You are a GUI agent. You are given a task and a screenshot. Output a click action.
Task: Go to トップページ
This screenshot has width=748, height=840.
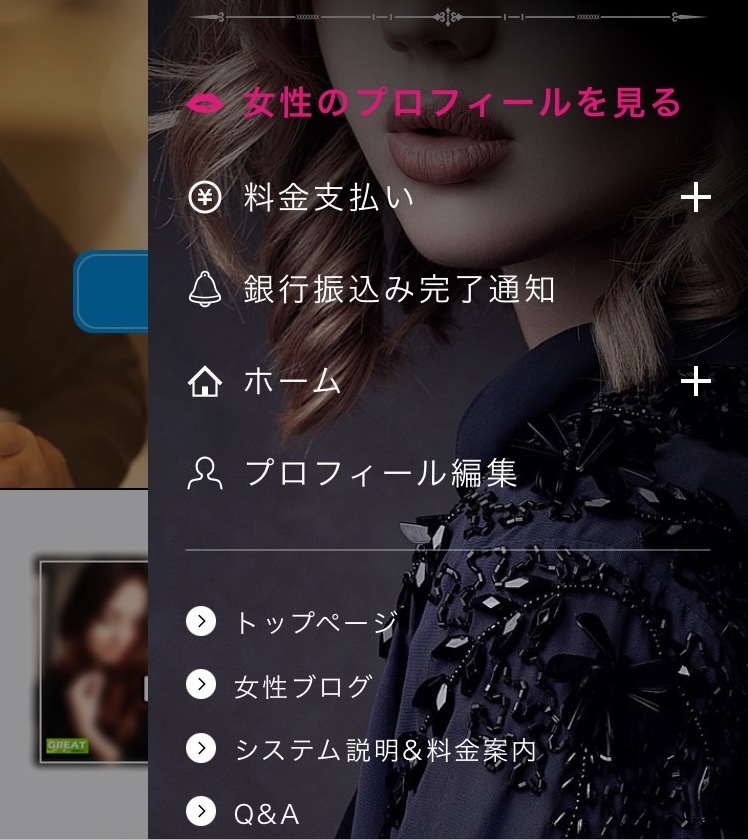point(315,622)
